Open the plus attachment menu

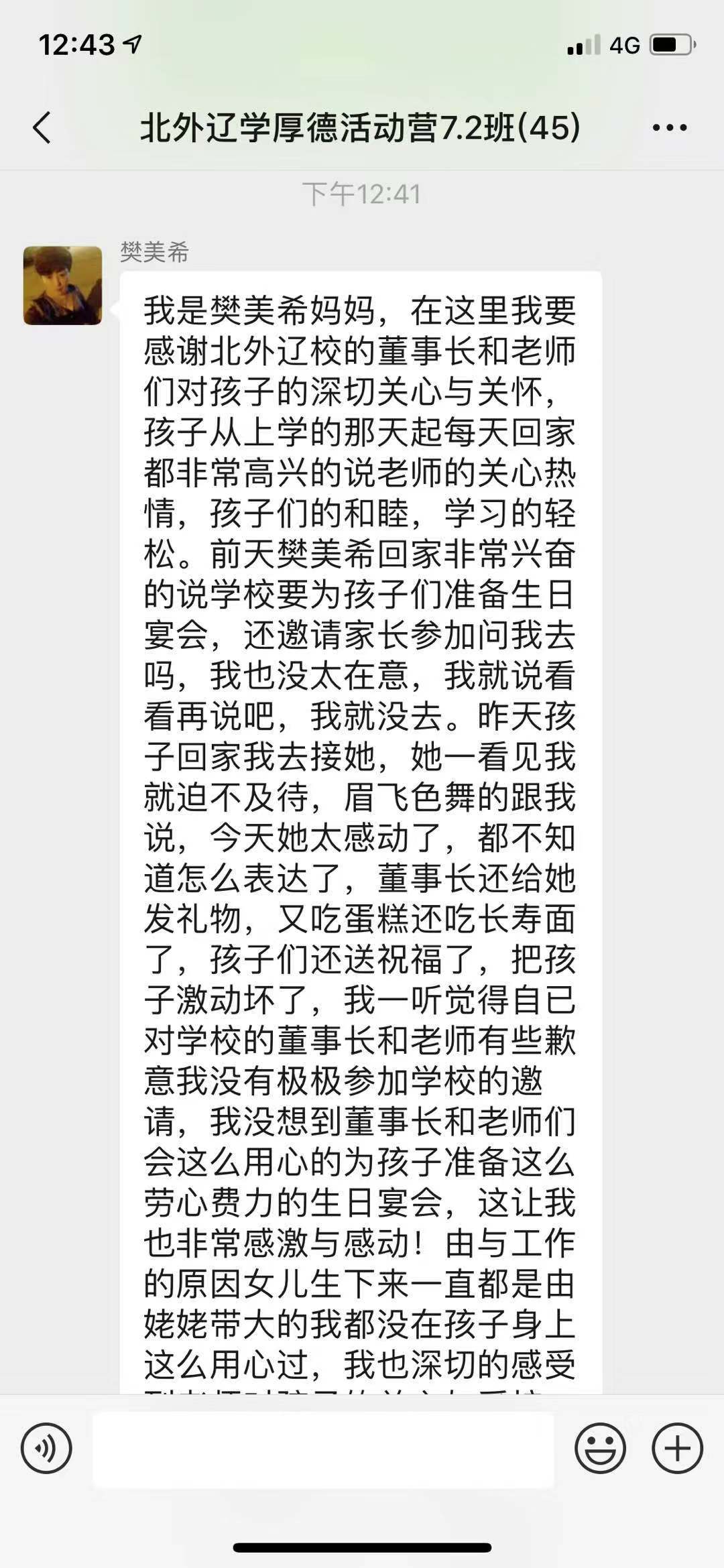point(677,1448)
